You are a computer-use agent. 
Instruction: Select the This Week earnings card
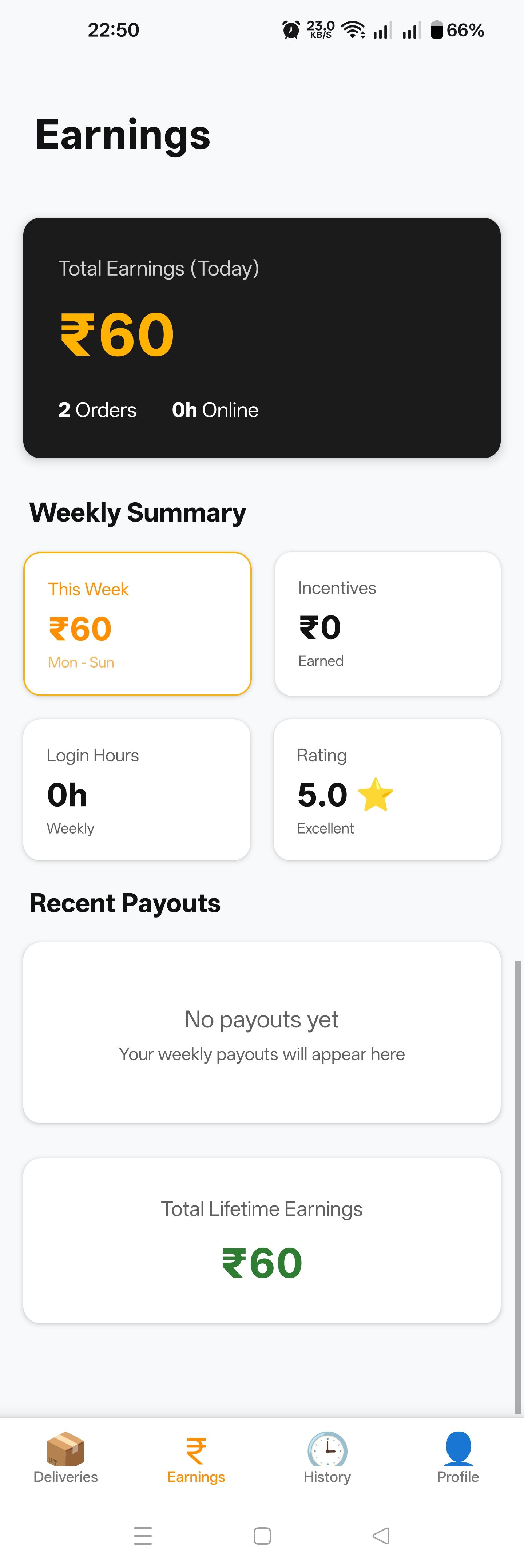(x=138, y=623)
